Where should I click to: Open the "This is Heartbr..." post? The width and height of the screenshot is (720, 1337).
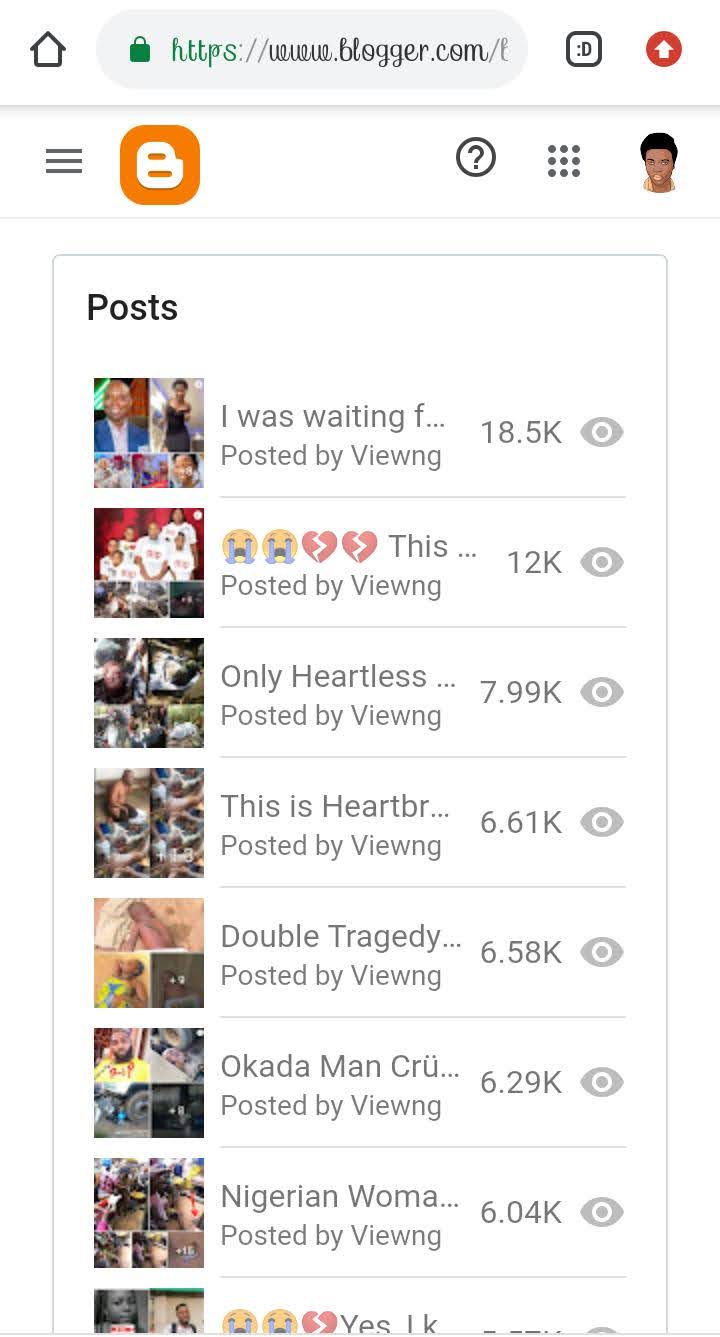click(334, 808)
